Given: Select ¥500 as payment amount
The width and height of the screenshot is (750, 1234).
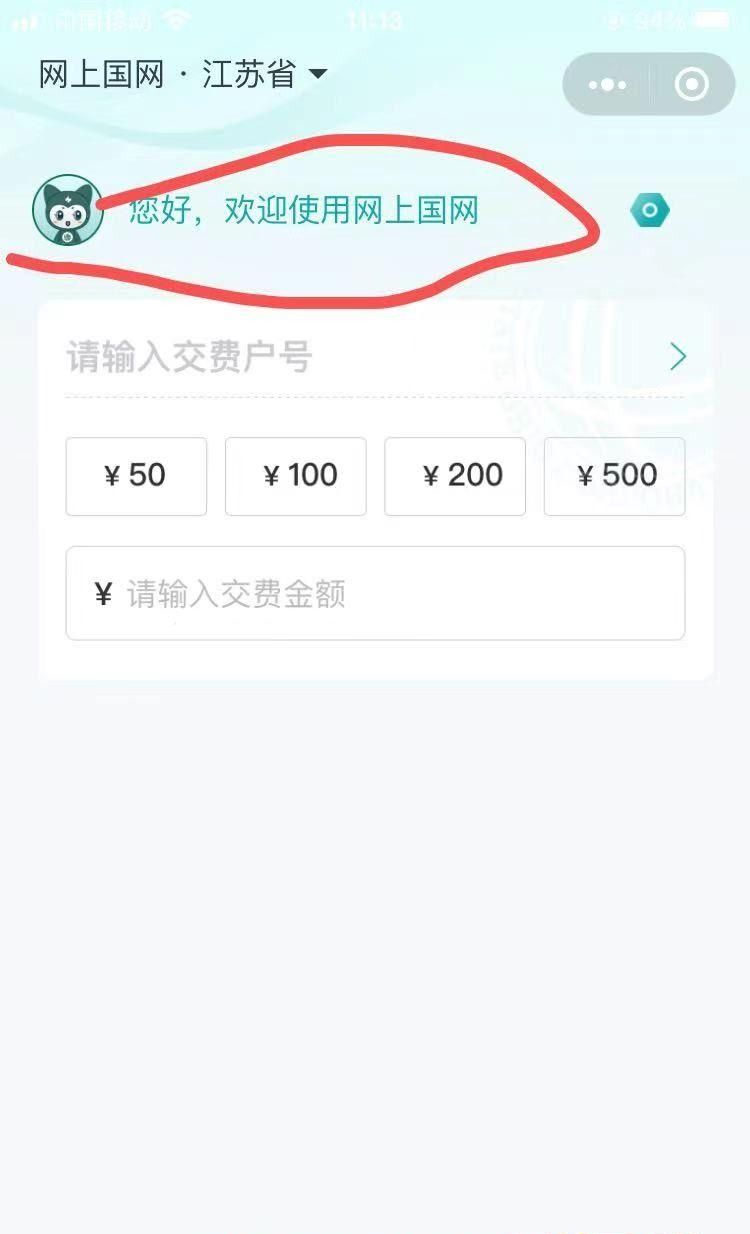Looking at the screenshot, I should [x=614, y=476].
